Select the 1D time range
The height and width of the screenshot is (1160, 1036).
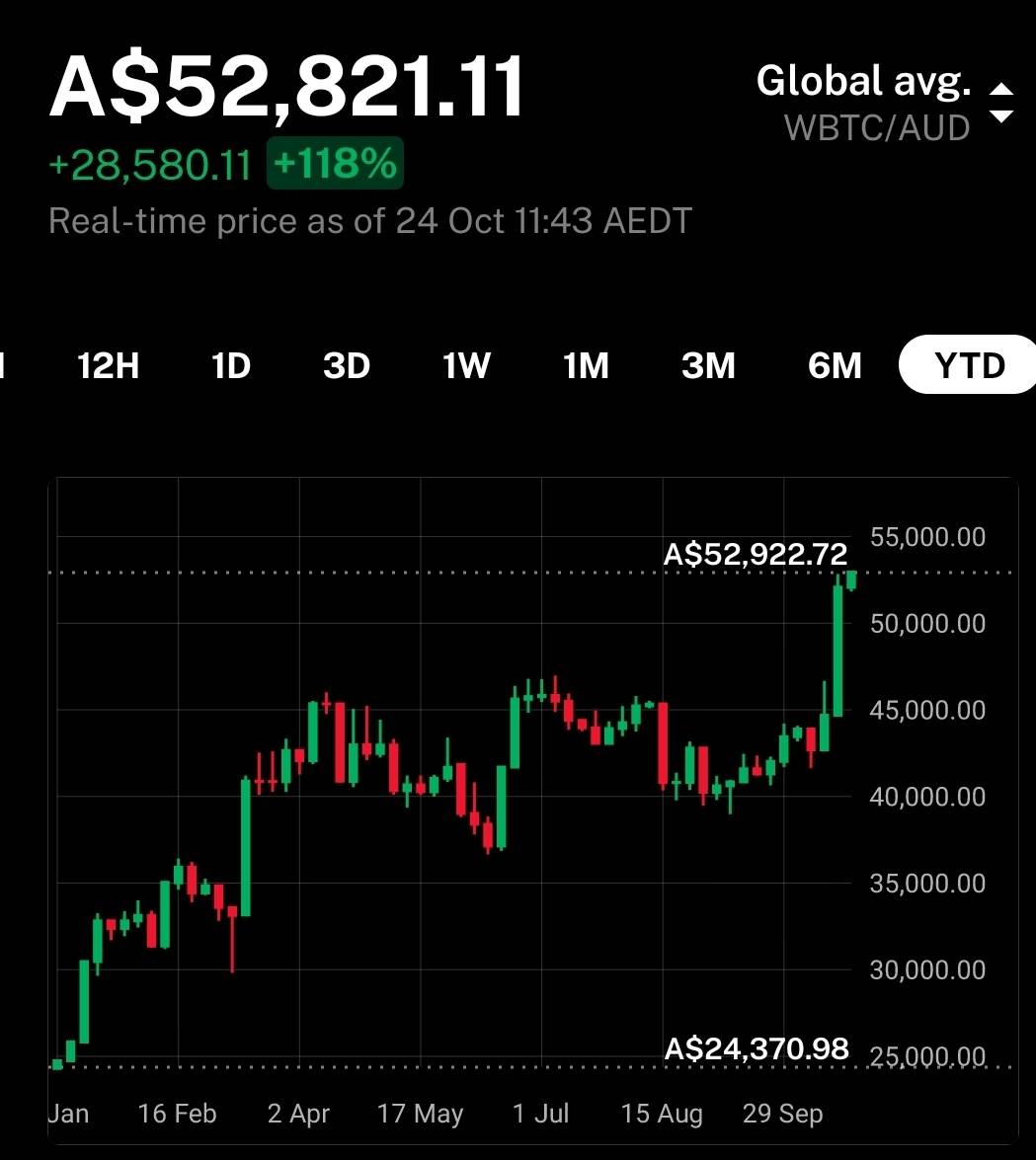click(x=231, y=366)
